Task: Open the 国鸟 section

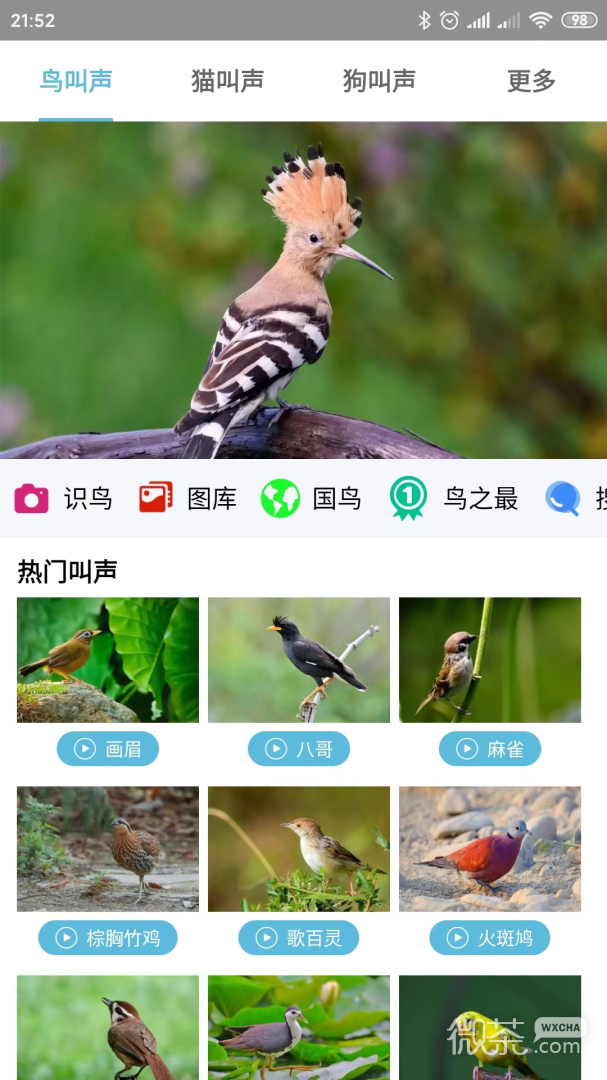Action: coord(311,498)
